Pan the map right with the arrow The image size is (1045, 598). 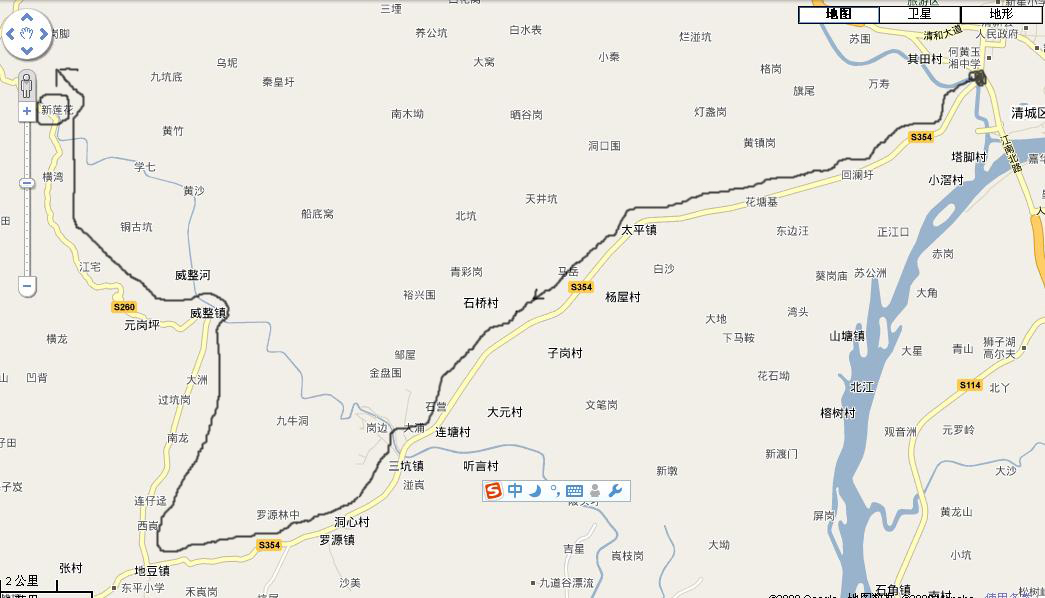[x=44, y=35]
